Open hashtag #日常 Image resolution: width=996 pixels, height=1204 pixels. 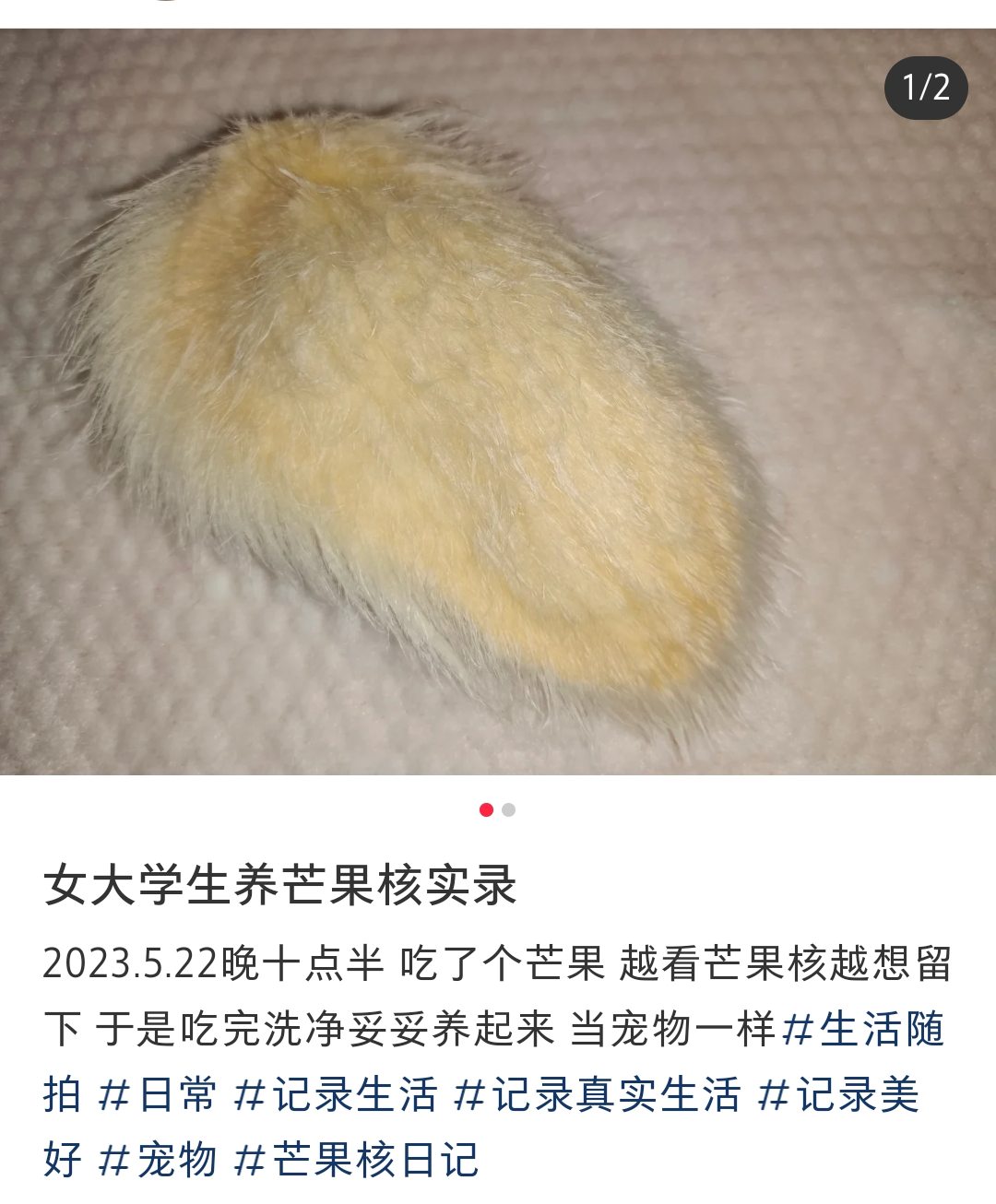click(157, 1095)
